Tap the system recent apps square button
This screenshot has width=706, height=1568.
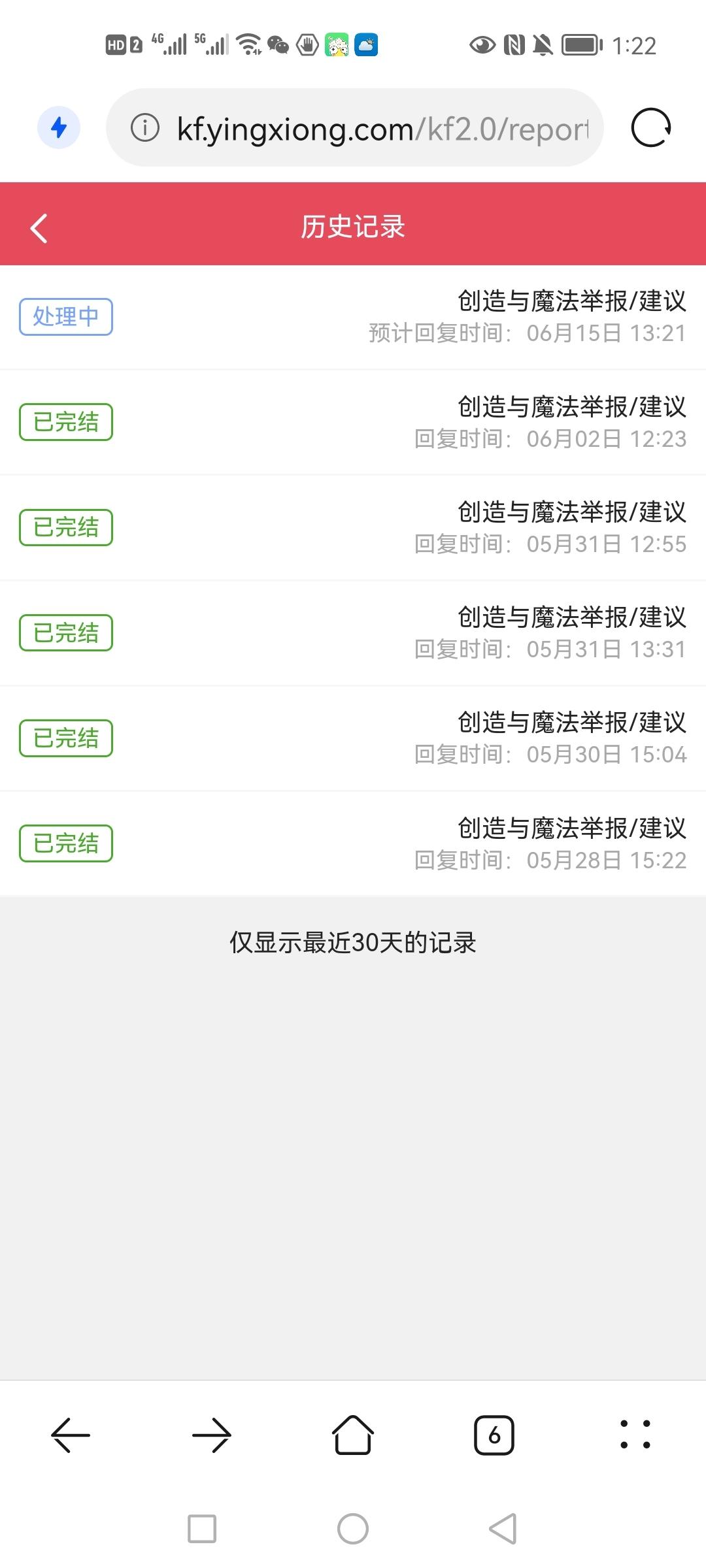pyautogui.click(x=202, y=1529)
